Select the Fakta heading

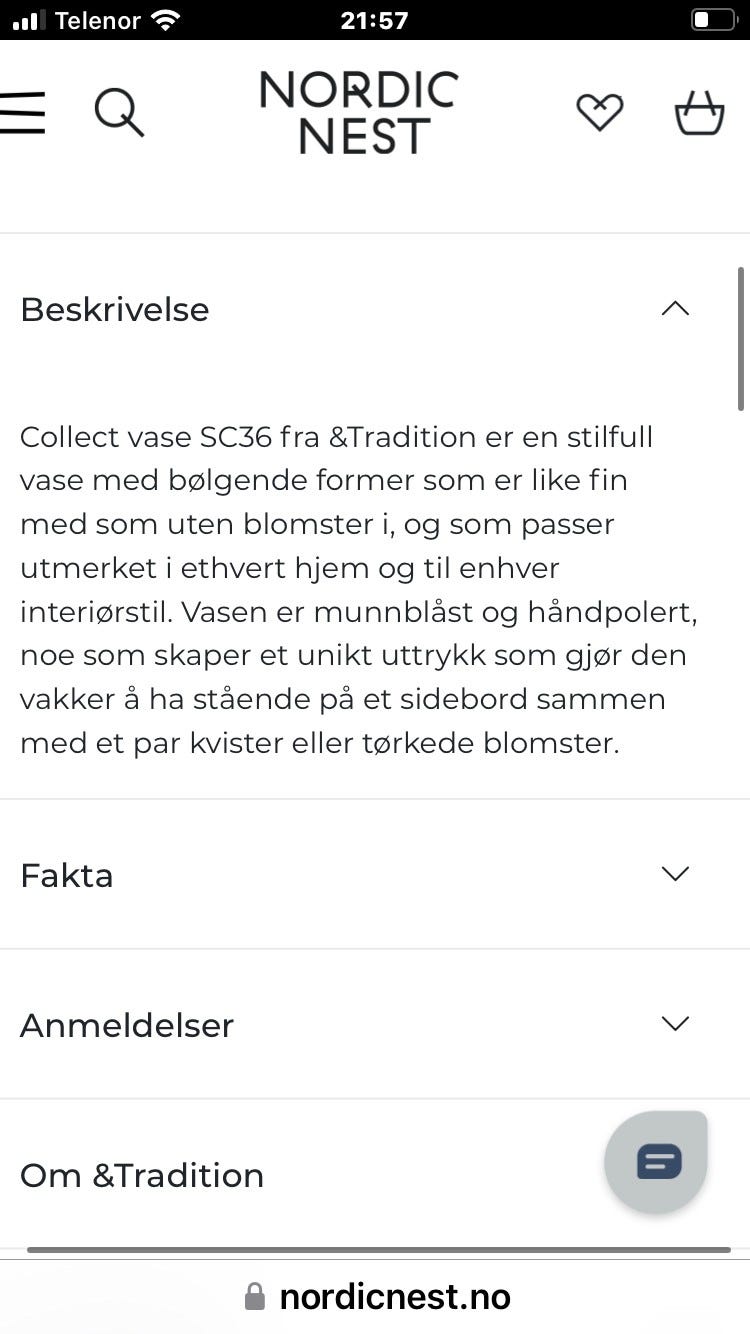[66, 874]
